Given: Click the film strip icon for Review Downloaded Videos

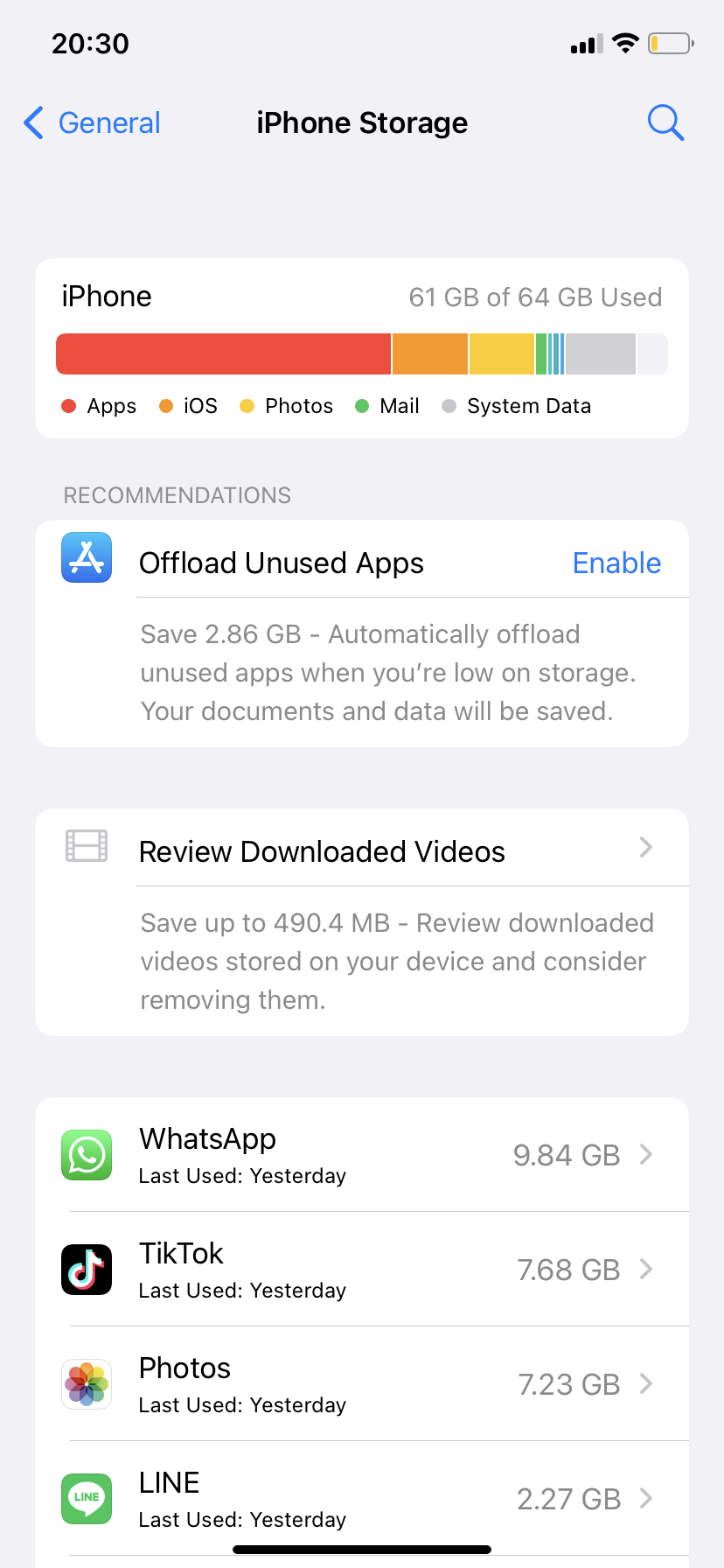Looking at the screenshot, I should click(86, 846).
